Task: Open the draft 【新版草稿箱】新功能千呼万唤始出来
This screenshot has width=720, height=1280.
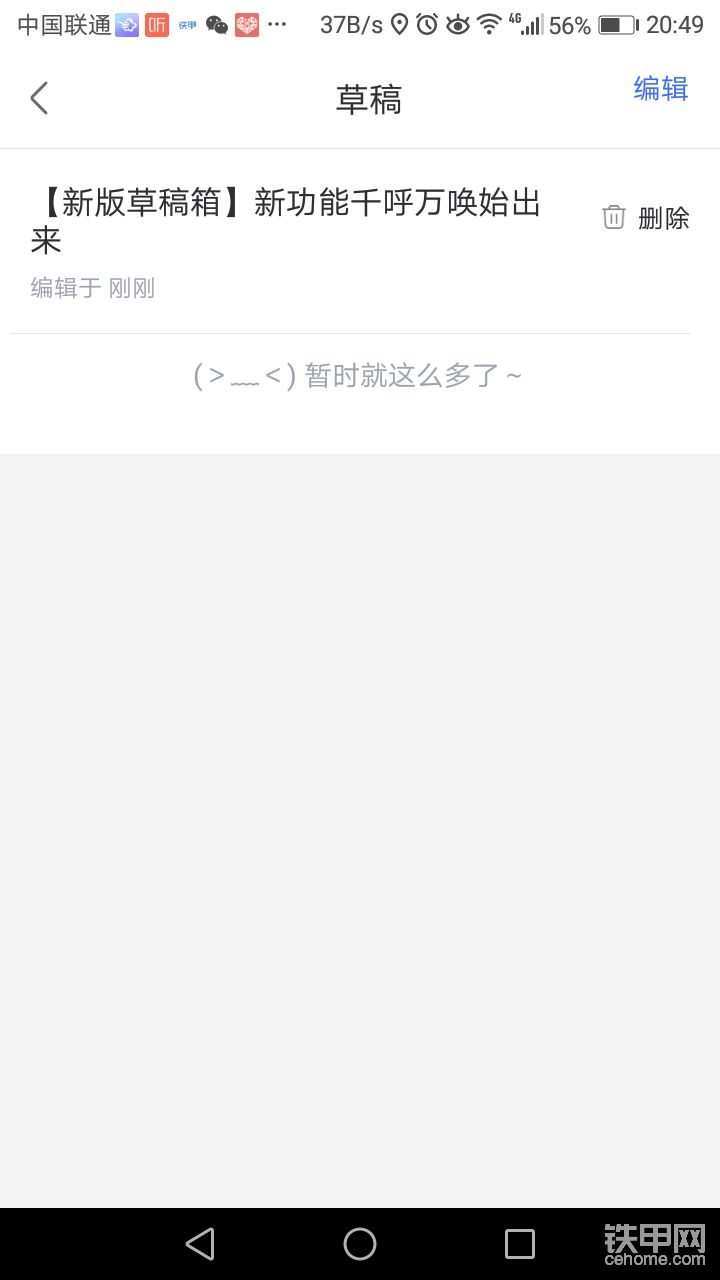Action: click(x=286, y=221)
